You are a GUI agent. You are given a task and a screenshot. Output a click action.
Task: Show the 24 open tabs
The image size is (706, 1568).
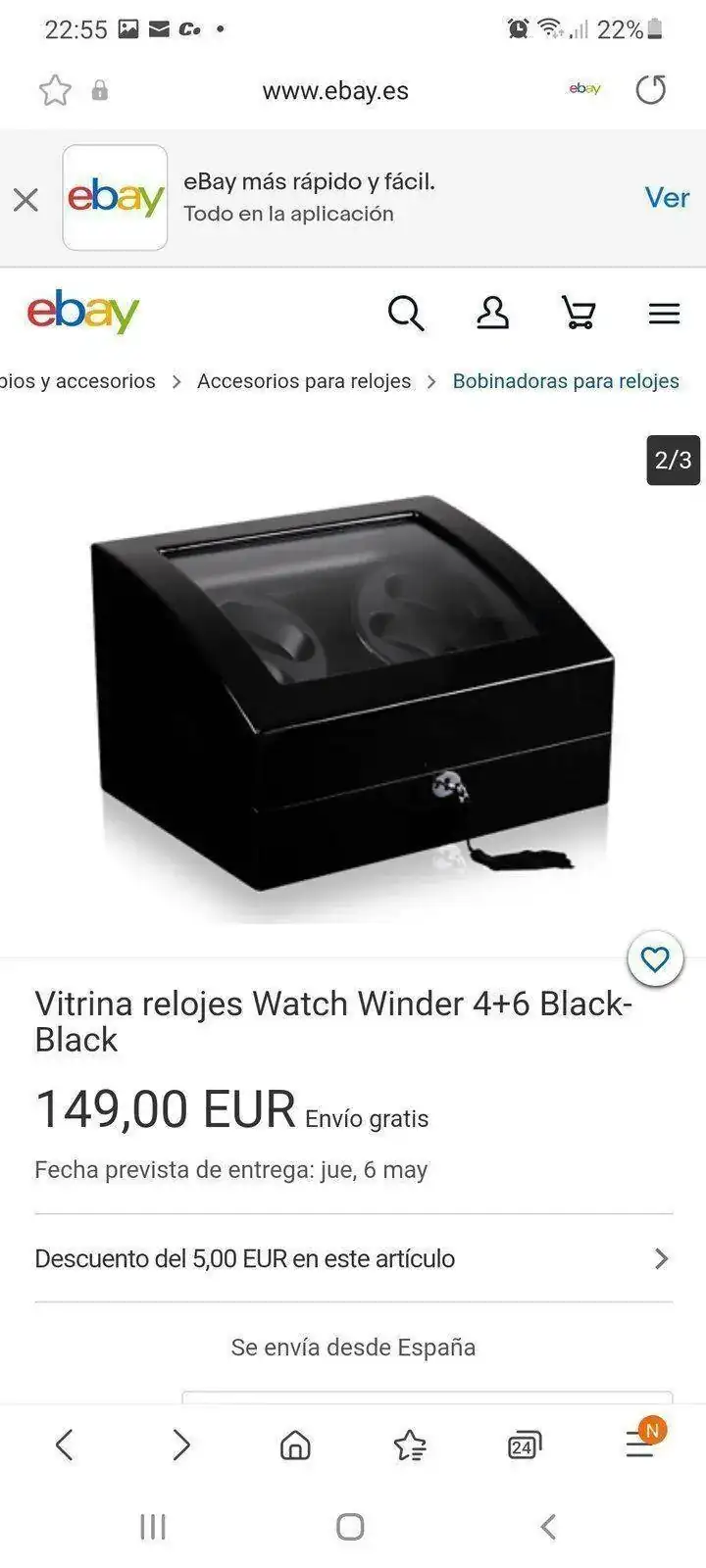[524, 1445]
